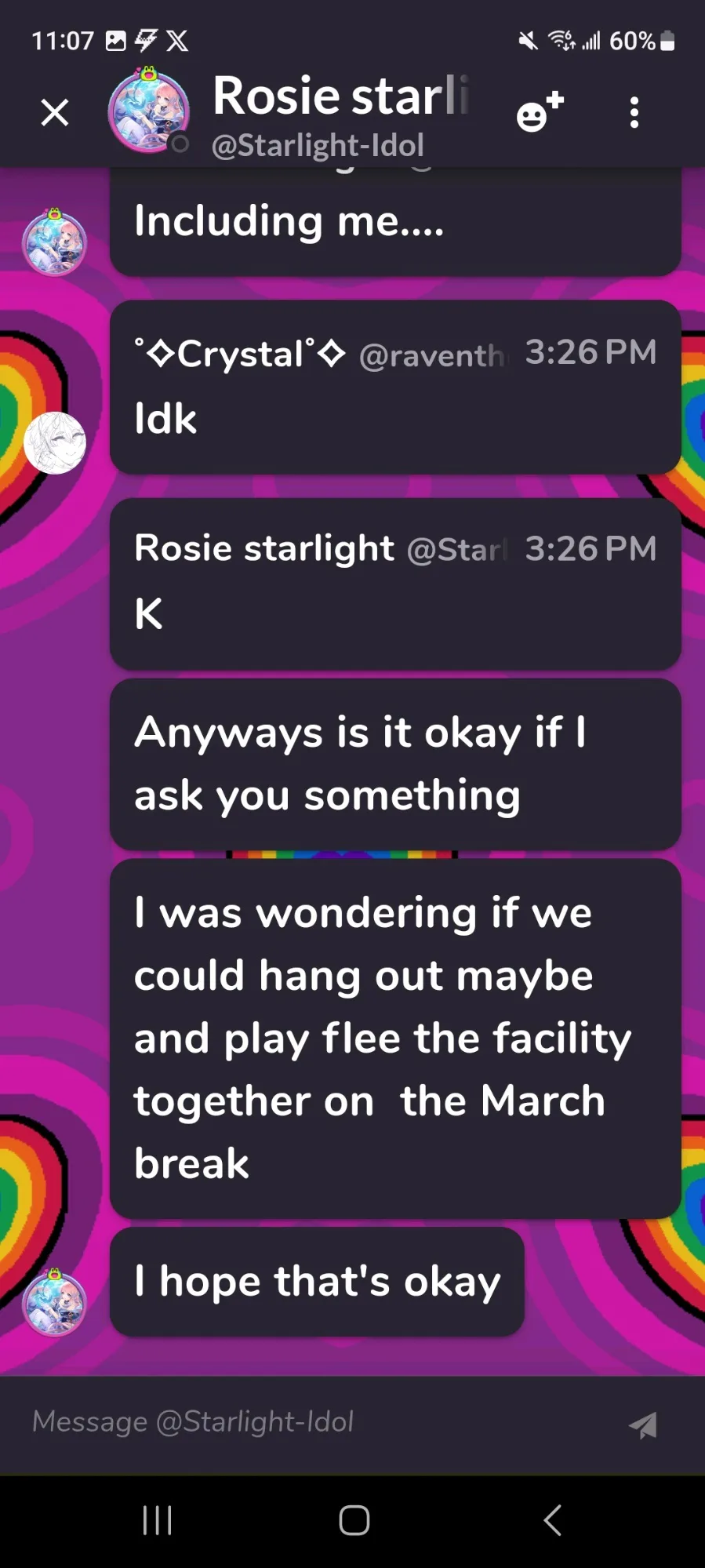Close the chat with Rosie starlight
705x1568 pixels.
click(54, 112)
